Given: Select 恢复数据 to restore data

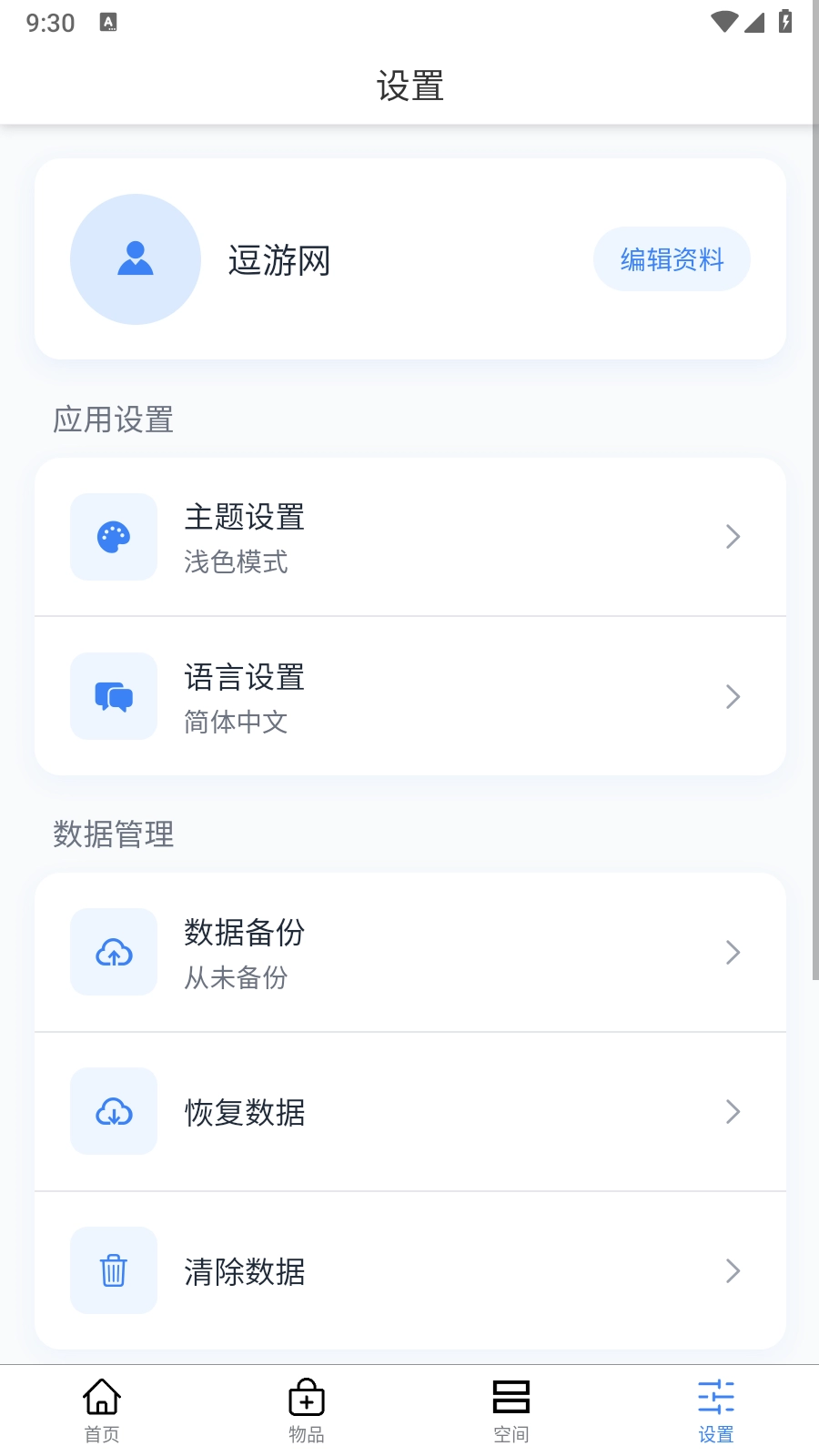Looking at the screenshot, I should pos(409,1111).
